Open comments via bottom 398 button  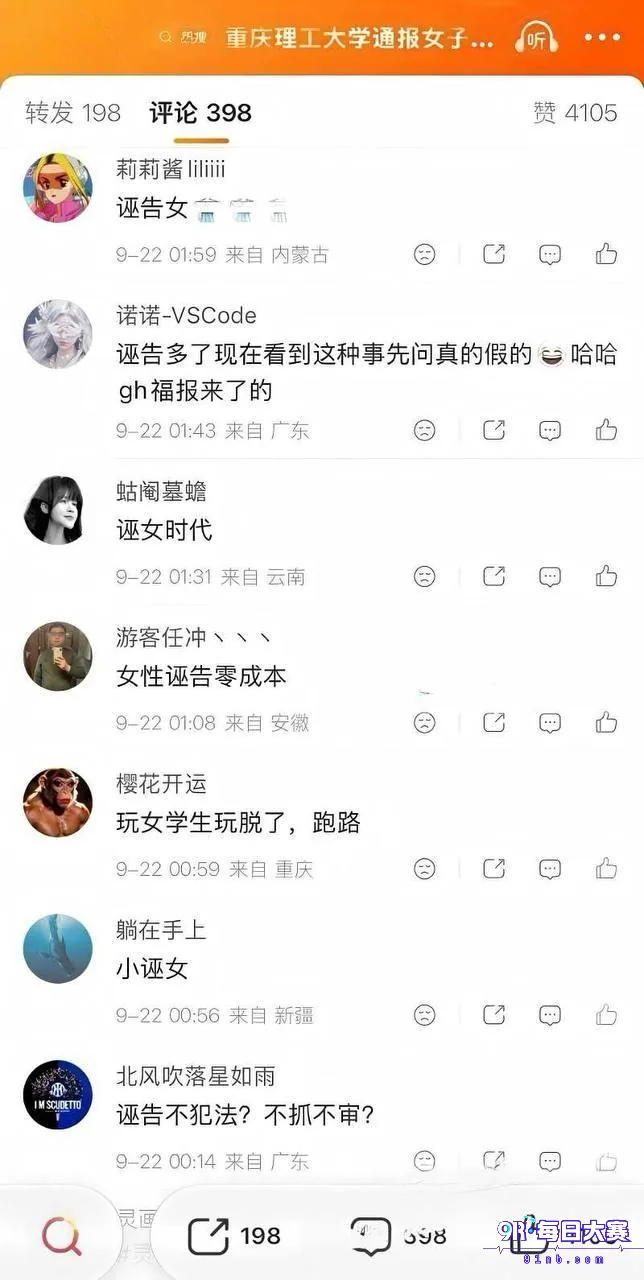point(398,1237)
